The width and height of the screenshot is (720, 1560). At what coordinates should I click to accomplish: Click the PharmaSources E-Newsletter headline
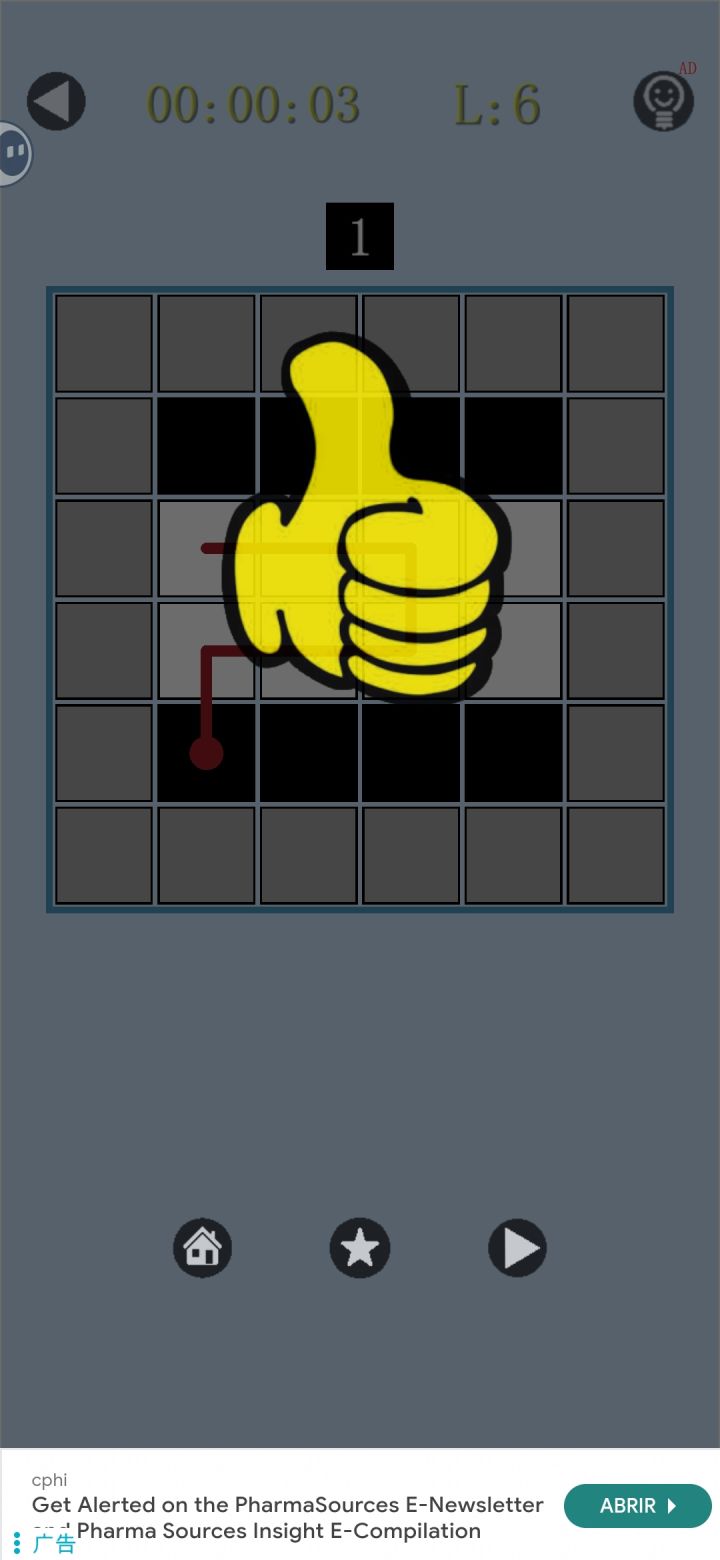(287, 1504)
